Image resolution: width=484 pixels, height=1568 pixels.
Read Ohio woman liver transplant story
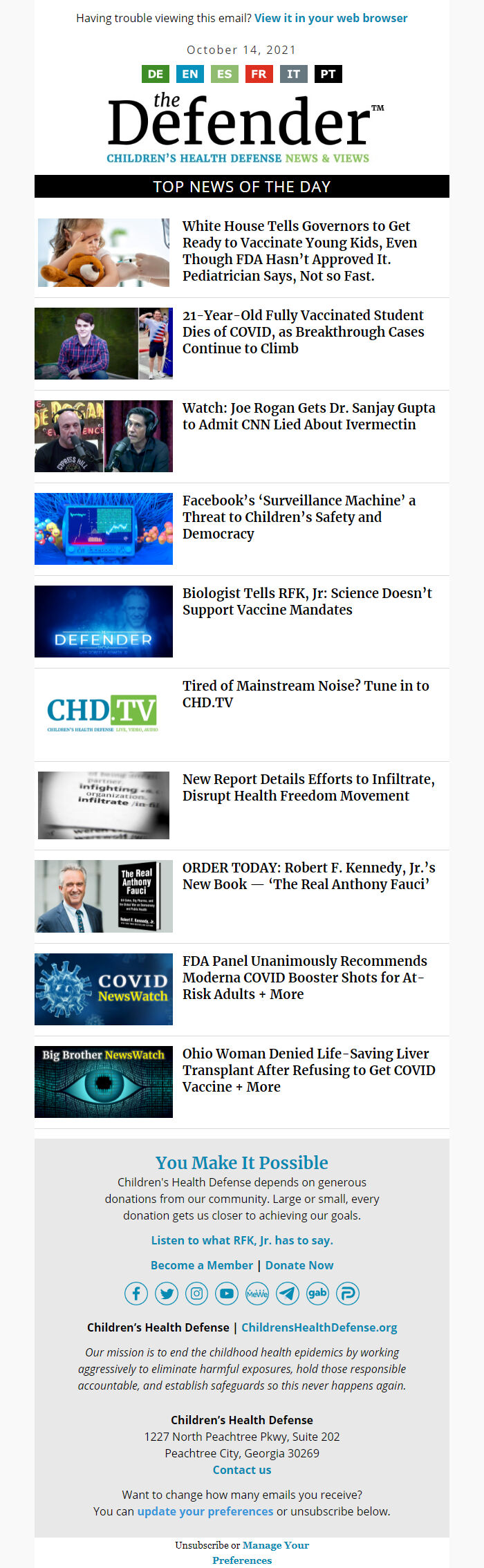coord(308,1070)
